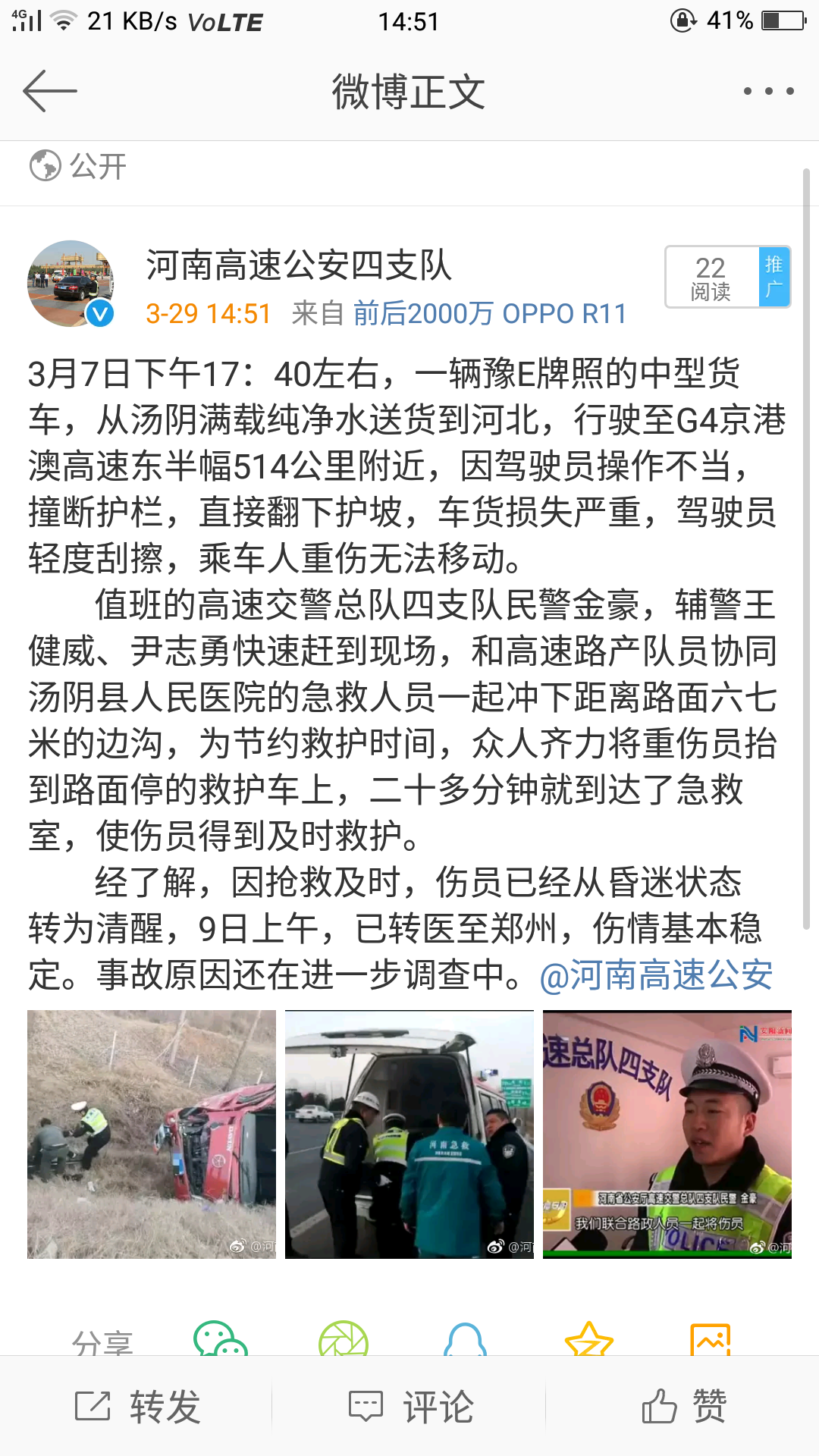Screen dimensions: 819x1456
Task: Tap the 推广 promote button
Action: click(774, 277)
